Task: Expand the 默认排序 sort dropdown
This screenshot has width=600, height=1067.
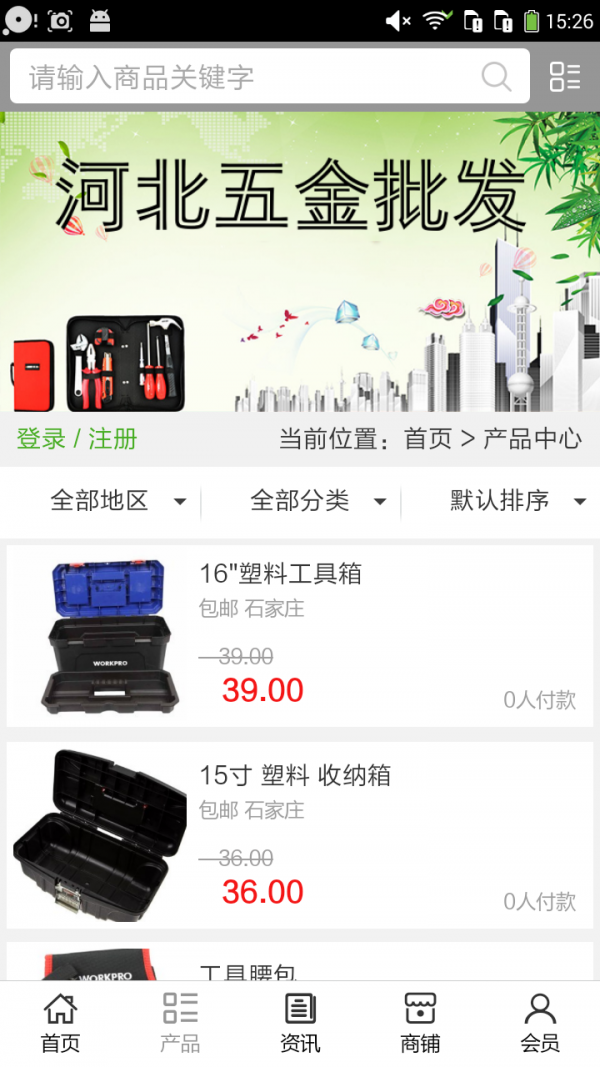Action: [x=517, y=501]
